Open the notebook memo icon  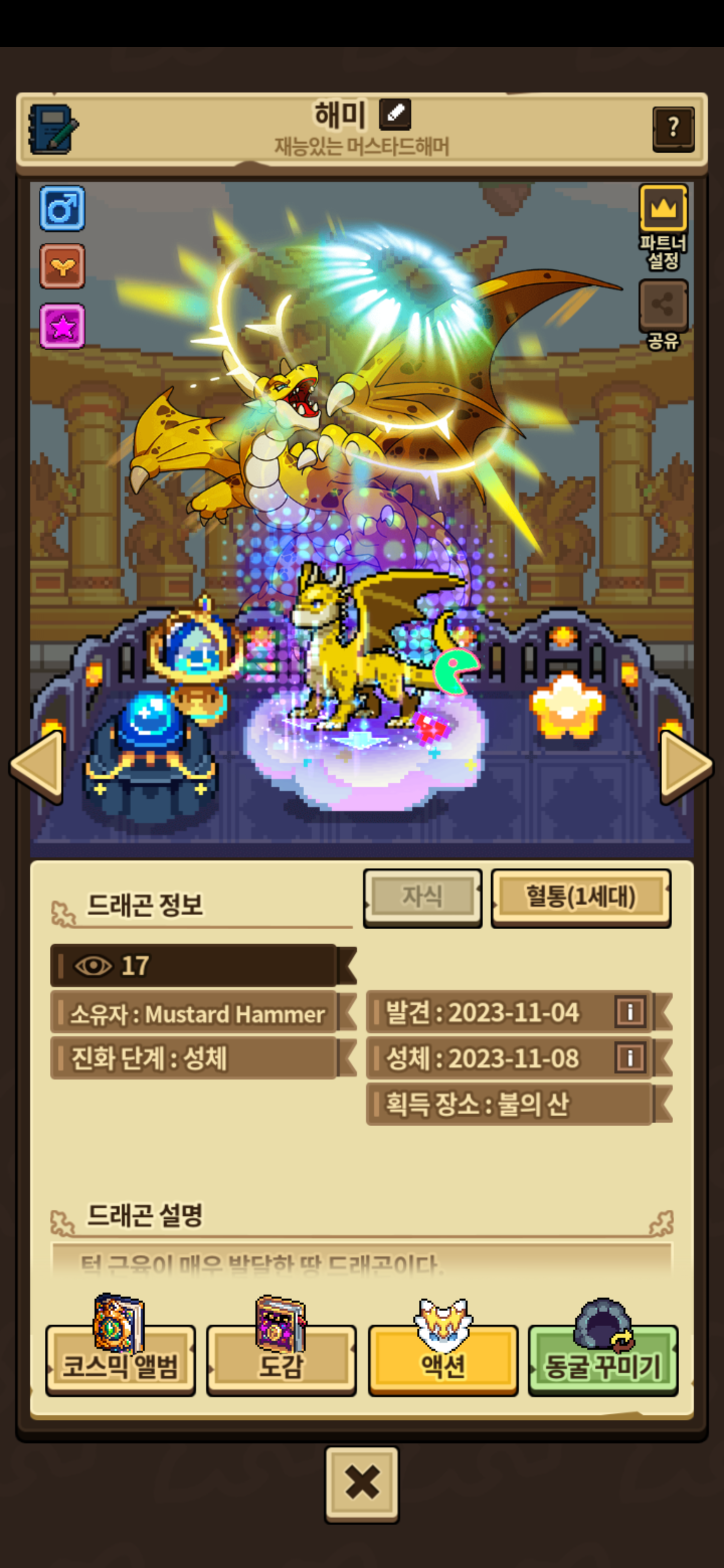(x=53, y=129)
